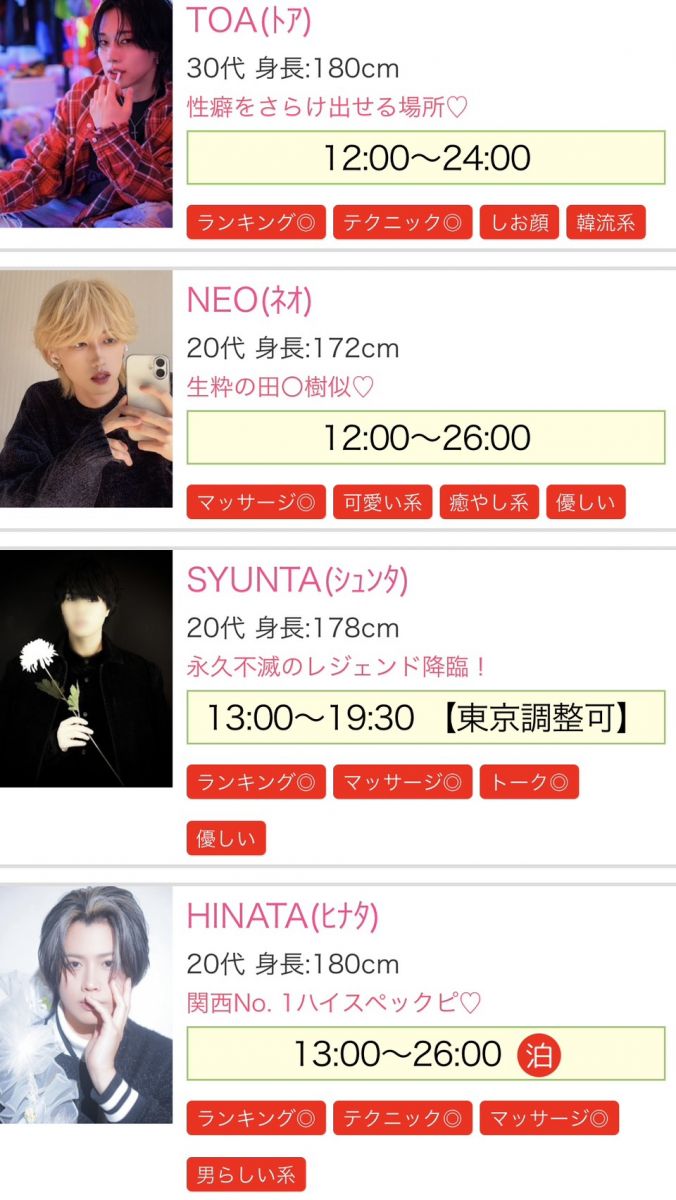The height and width of the screenshot is (1200, 676).
Task: Open HINATA's profile photo
Action: coord(86,1003)
